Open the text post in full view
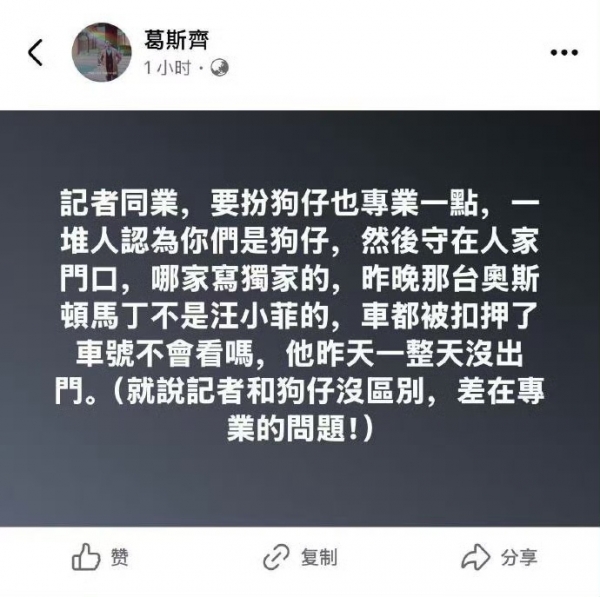The width and height of the screenshot is (600, 597). pos(300,314)
